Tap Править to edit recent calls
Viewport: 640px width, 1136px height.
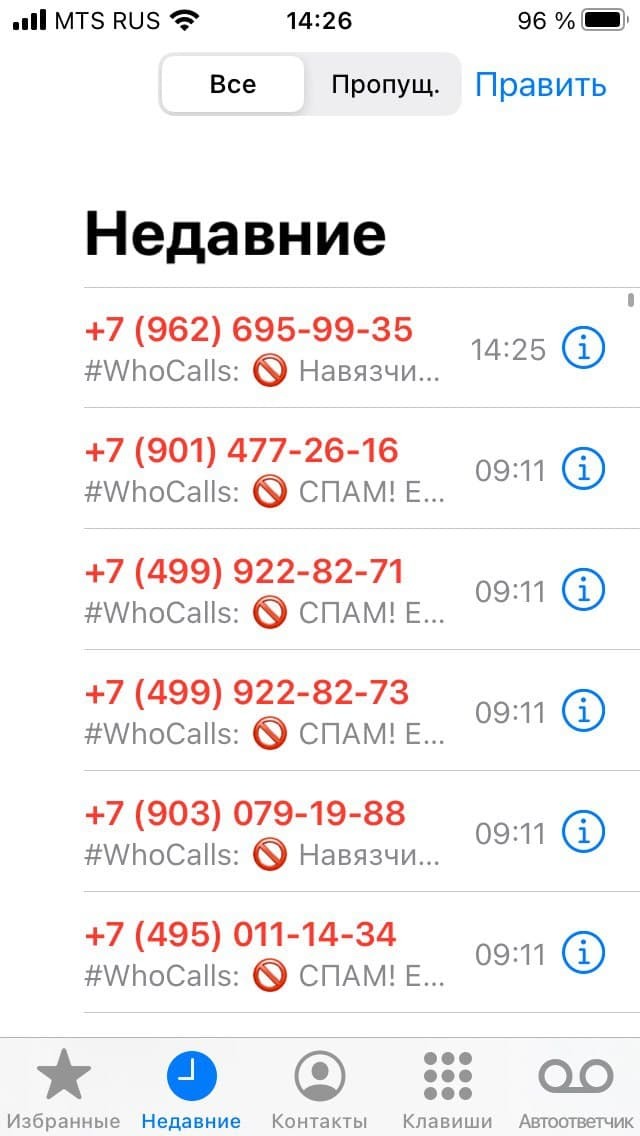tap(540, 84)
